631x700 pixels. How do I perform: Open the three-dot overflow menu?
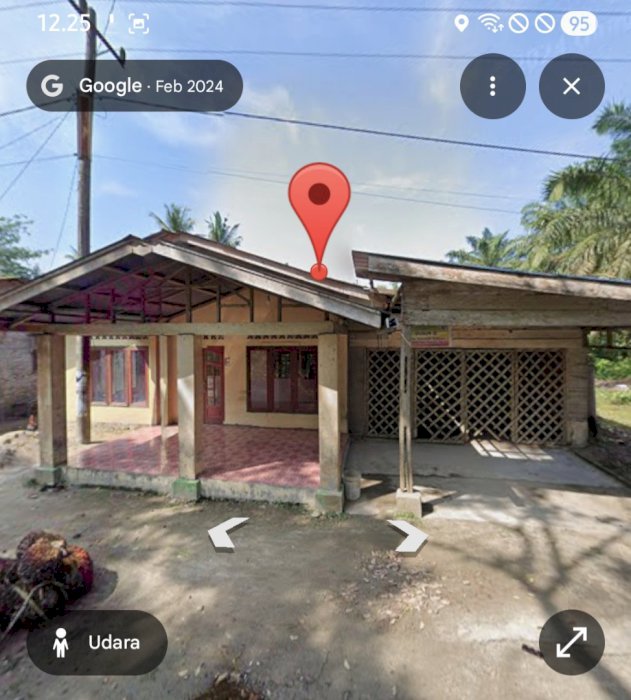(492, 86)
